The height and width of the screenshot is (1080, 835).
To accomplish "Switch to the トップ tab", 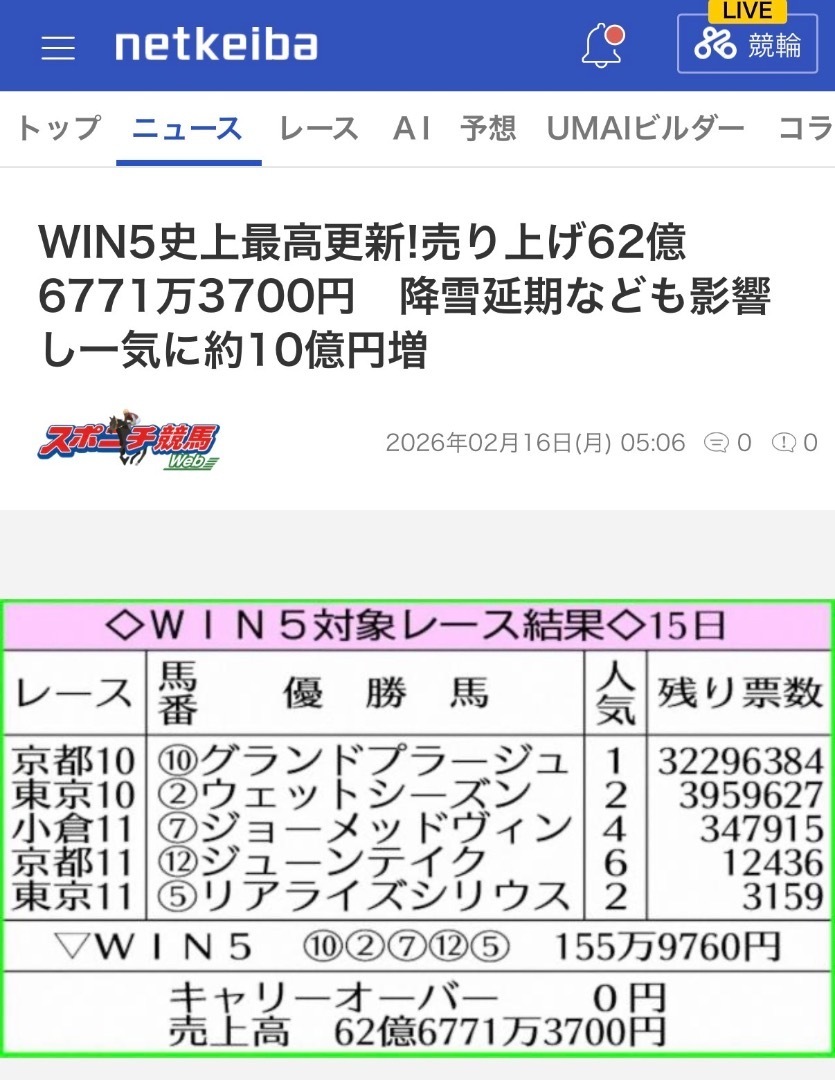I will click(59, 128).
